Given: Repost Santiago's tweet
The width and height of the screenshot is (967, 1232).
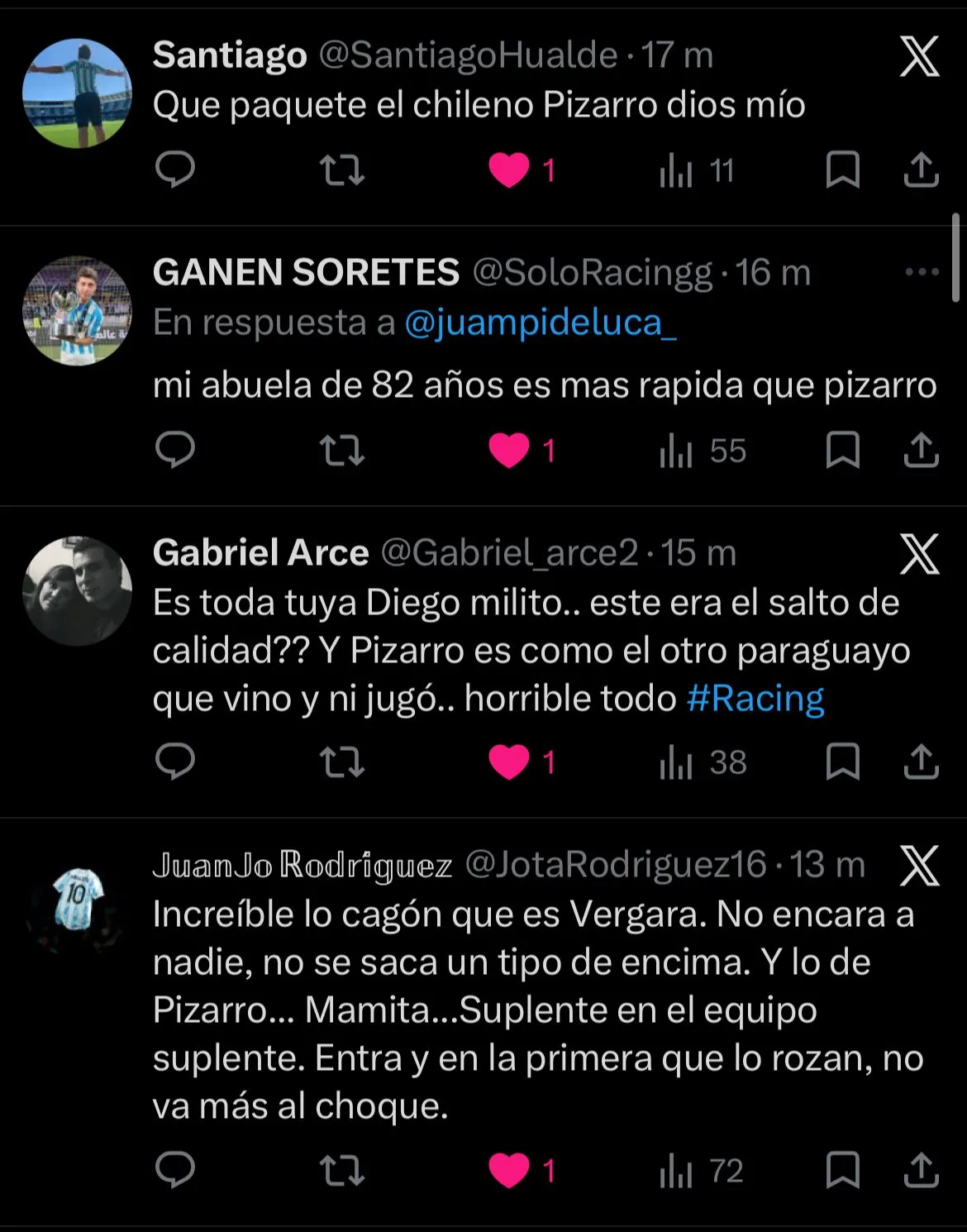Looking at the screenshot, I should pos(342,170).
